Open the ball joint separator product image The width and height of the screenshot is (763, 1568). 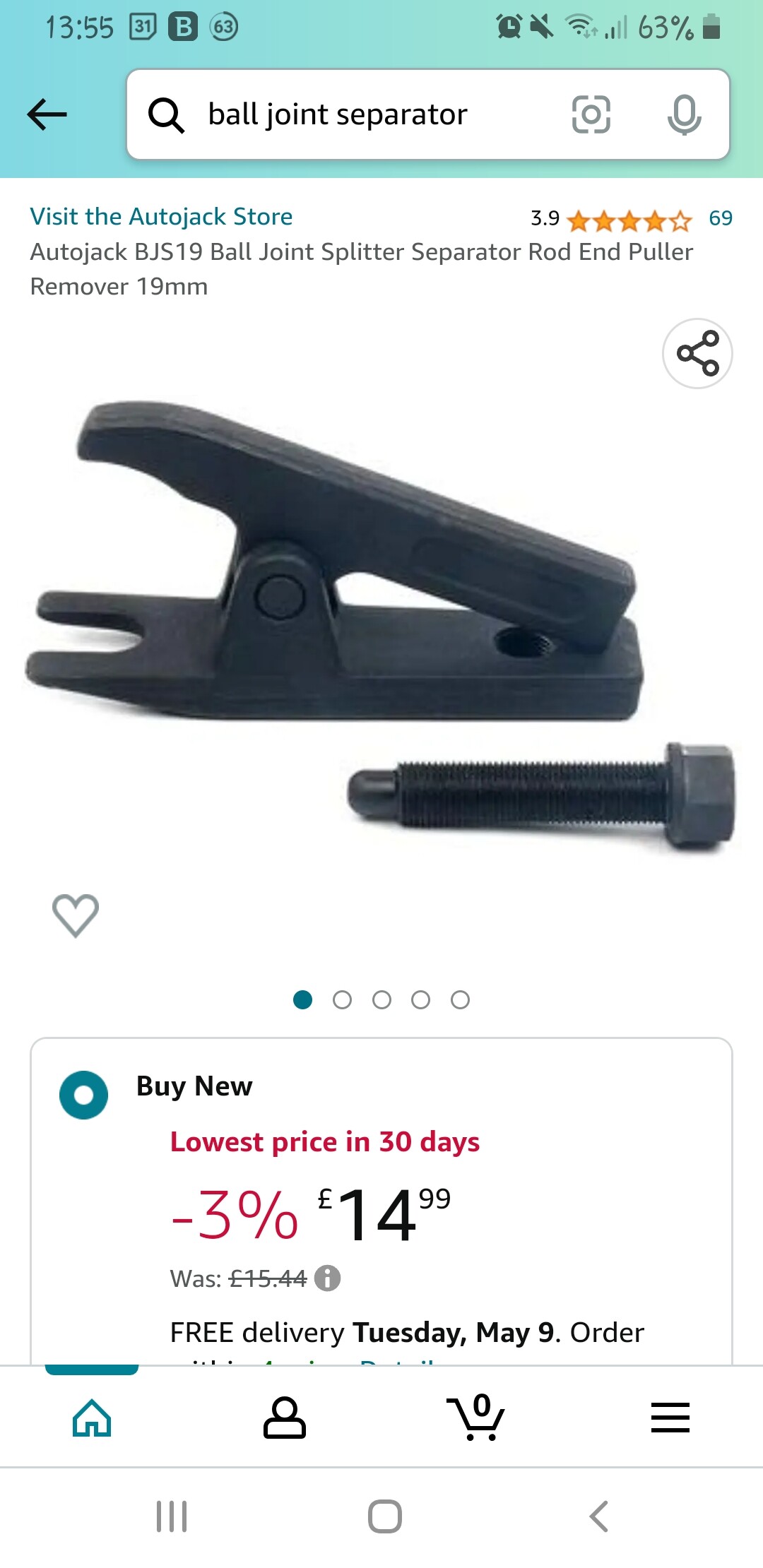380,627
